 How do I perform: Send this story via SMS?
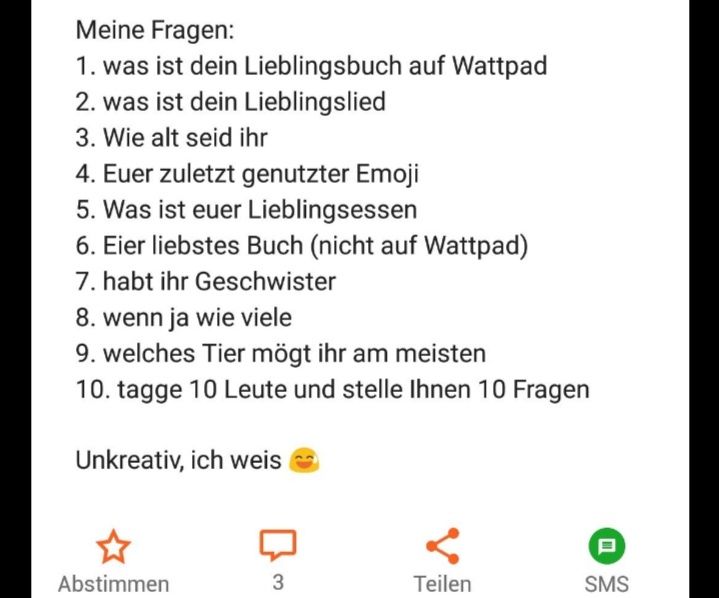(606, 548)
